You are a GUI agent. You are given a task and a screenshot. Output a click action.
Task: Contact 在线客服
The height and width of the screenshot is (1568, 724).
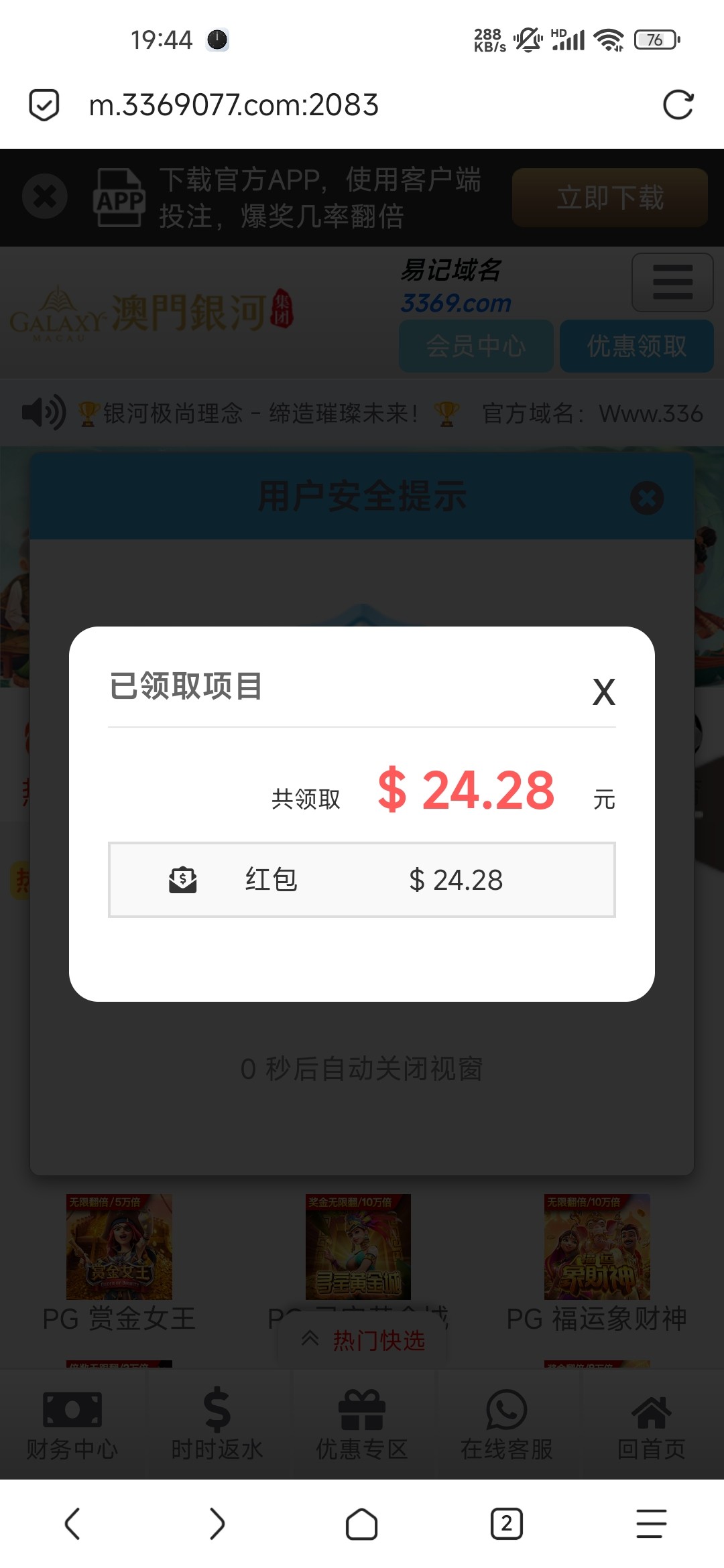click(x=507, y=1425)
